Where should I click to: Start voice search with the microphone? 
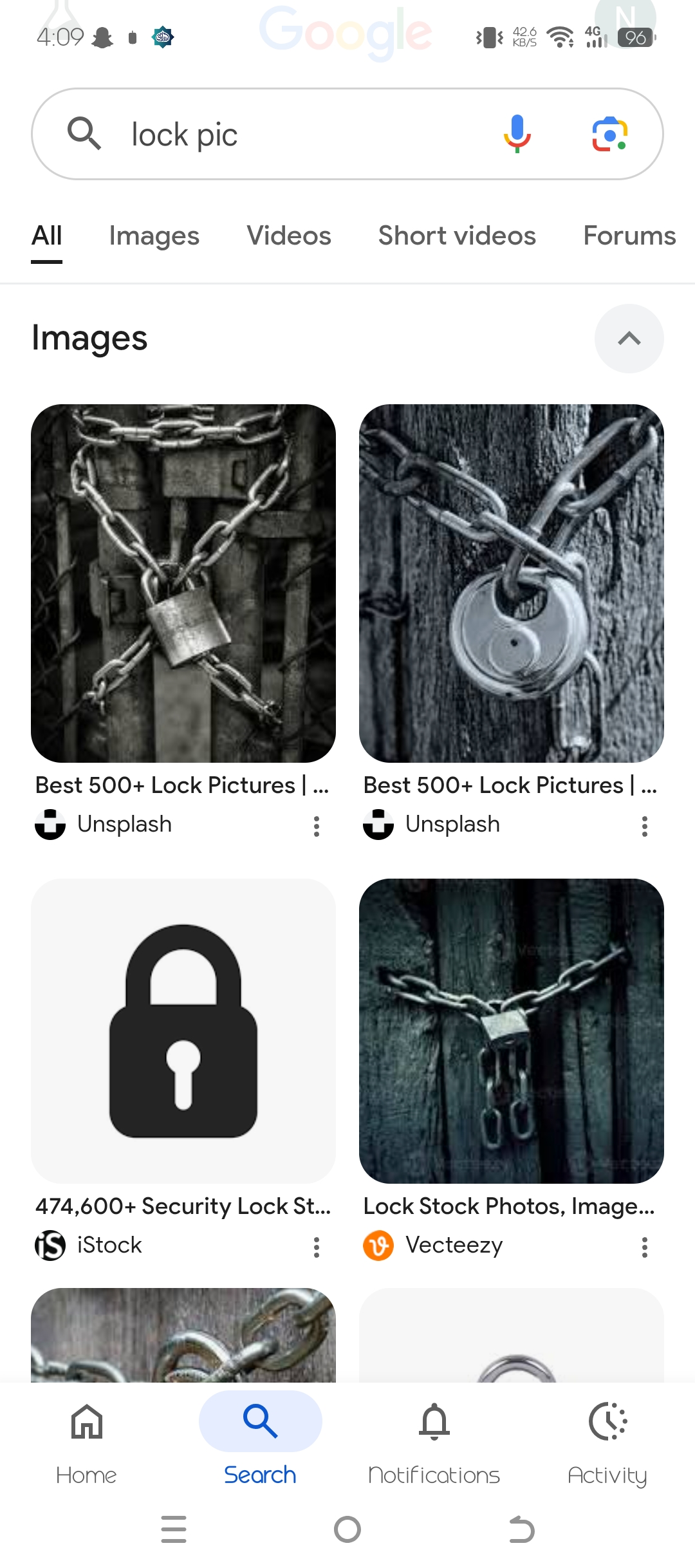tap(517, 134)
